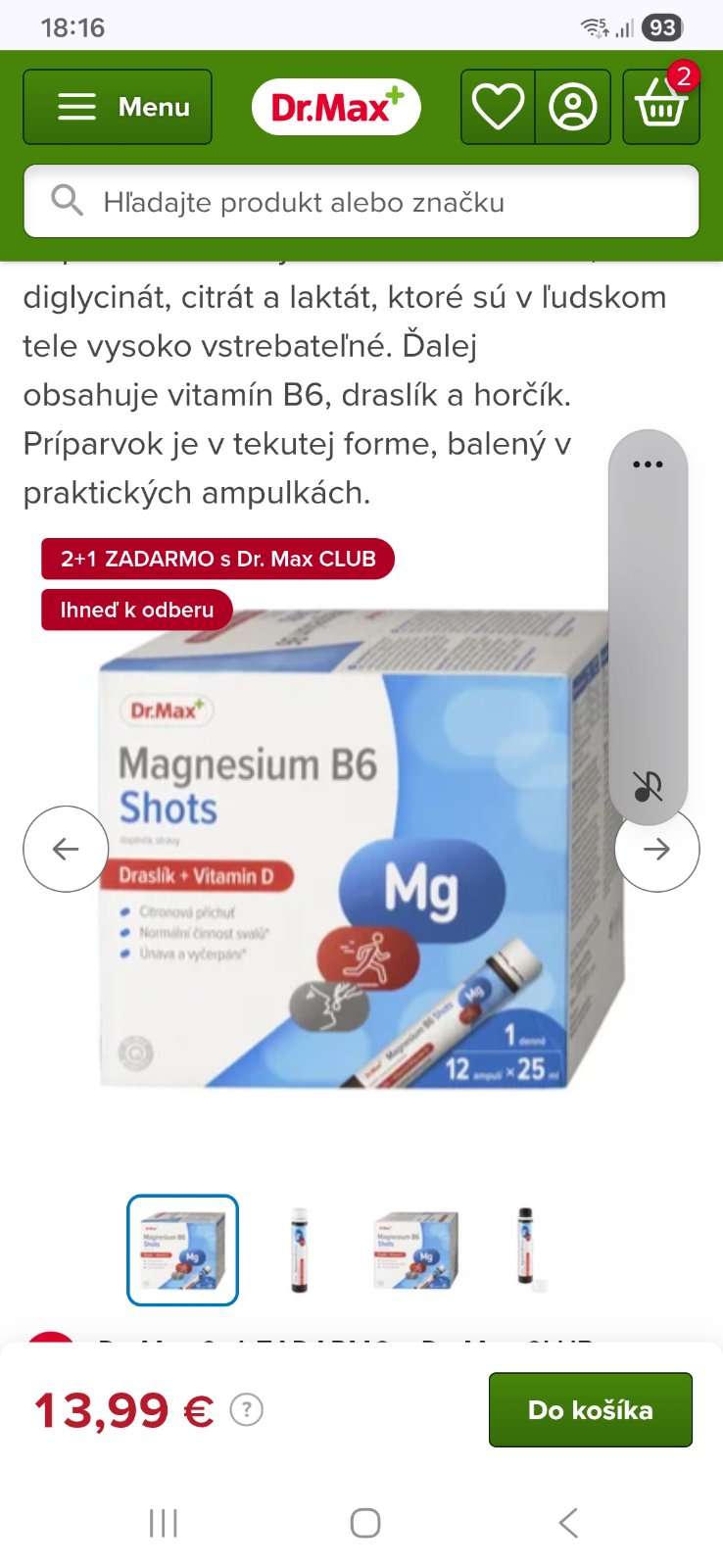This screenshot has height=1568, width=723.
Task: Open the Menu drawer
Action: click(x=118, y=107)
